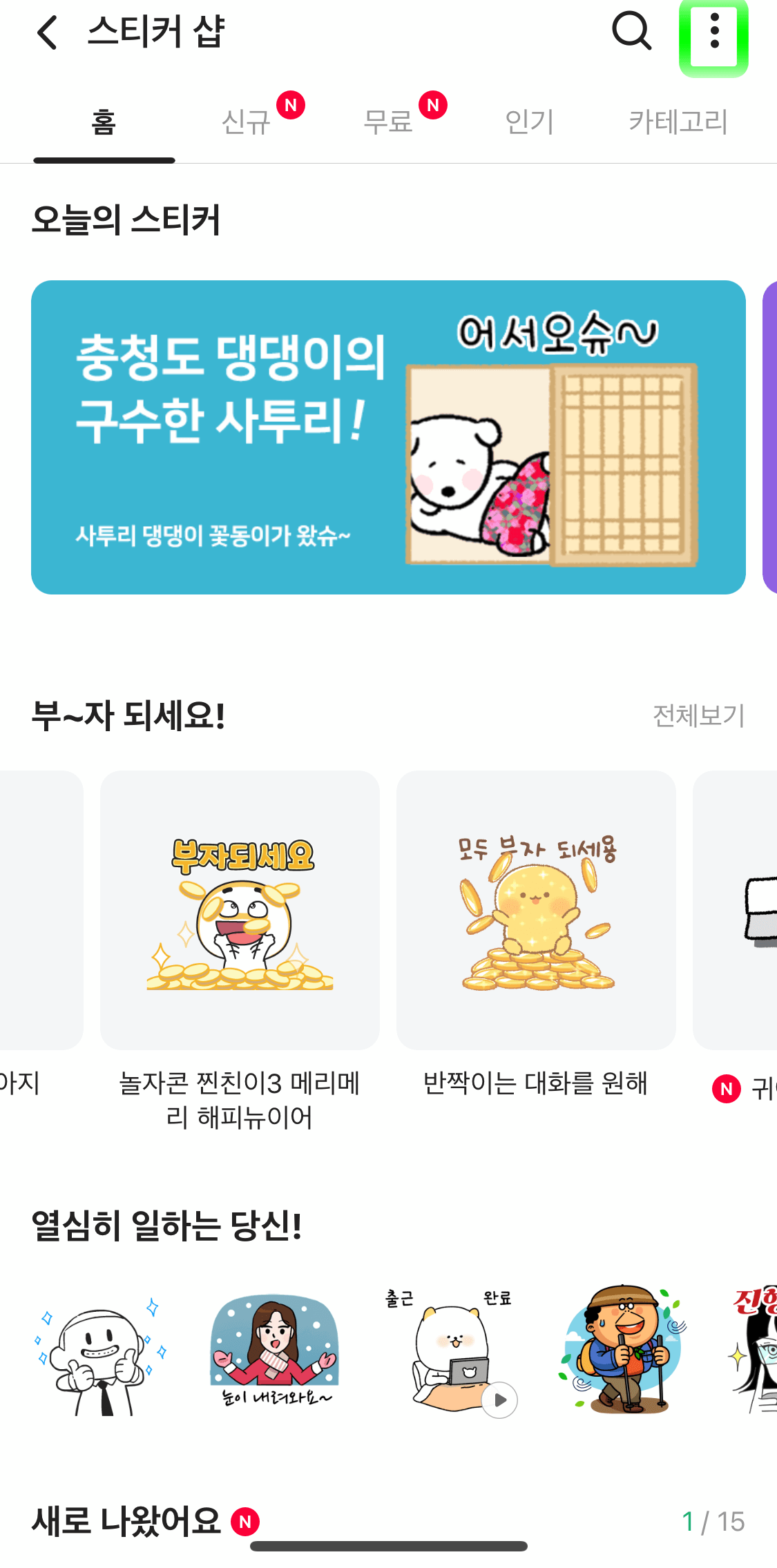This screenshot has width=777, height=1568.
Task: Tap the 1 / 15 page indicator
Action: [x=713, y=1521]
